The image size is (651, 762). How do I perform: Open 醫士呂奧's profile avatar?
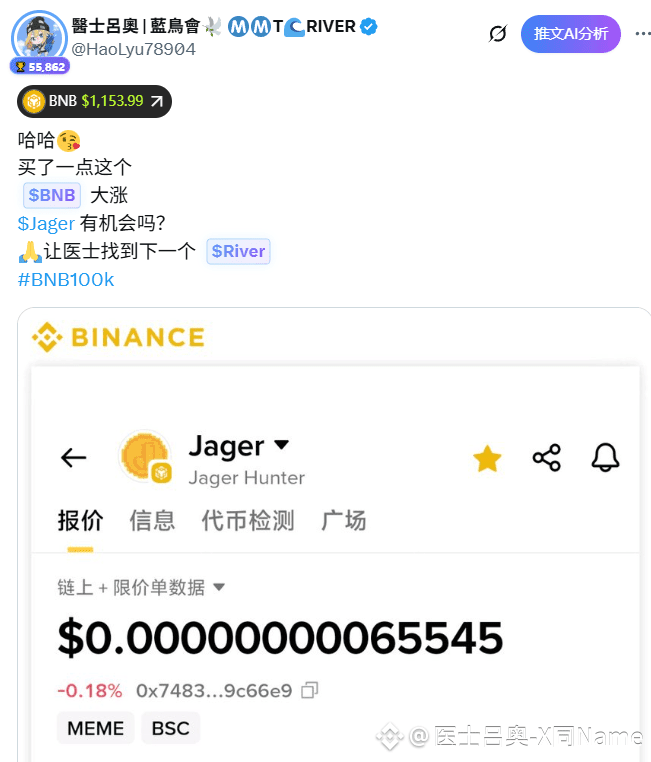(x=39, y=38)
